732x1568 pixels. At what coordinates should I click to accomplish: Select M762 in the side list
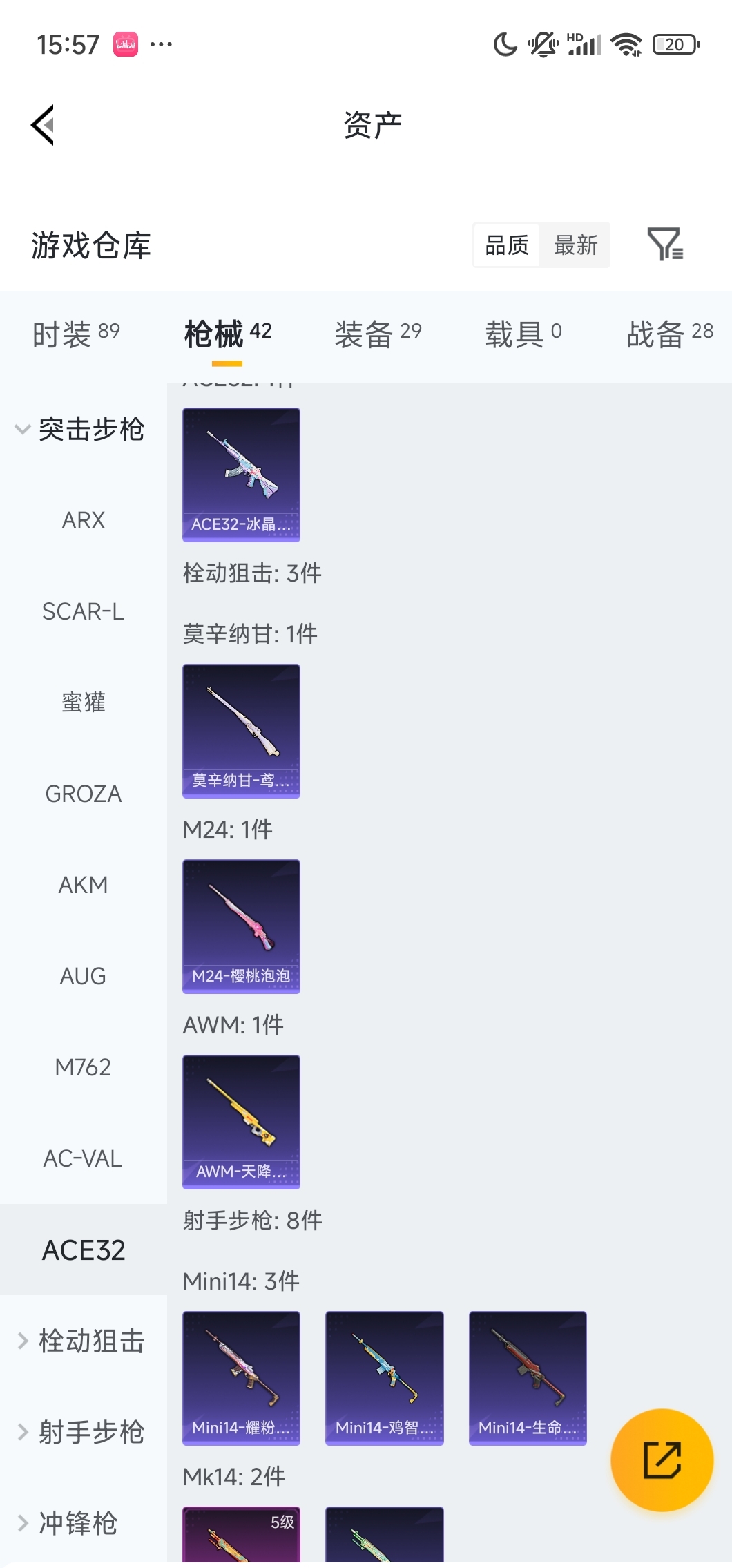[x=83, y=1067]
